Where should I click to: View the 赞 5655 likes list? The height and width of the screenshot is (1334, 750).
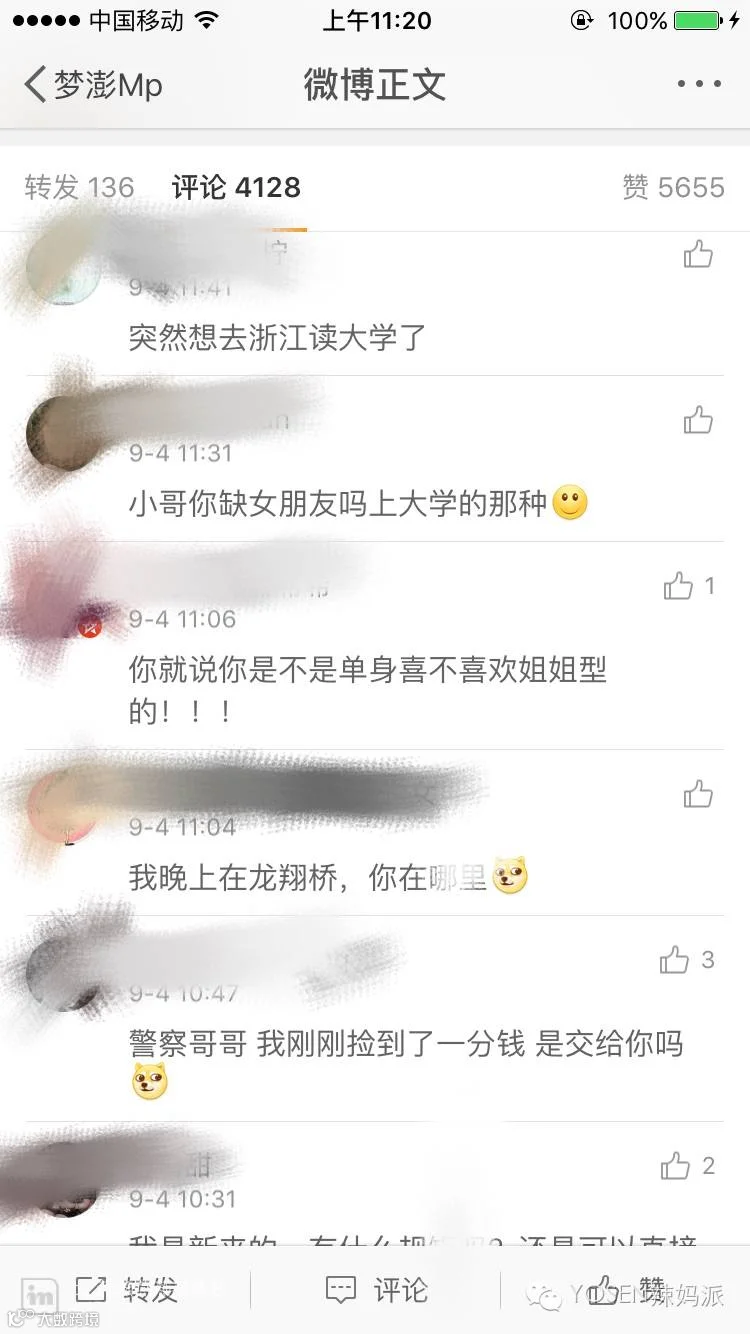[673, 187]
